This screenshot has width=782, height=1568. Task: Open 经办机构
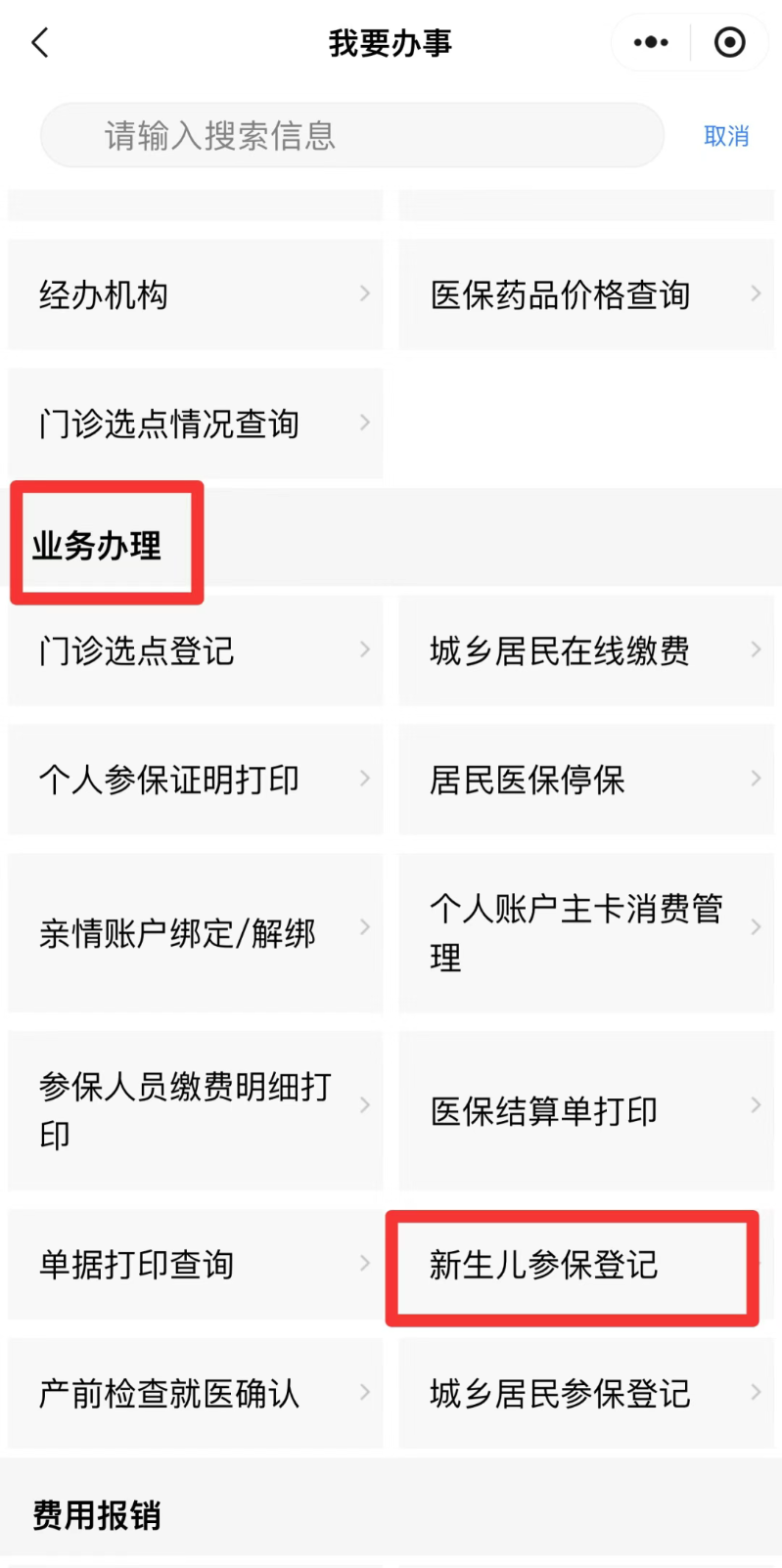point(195,294)
